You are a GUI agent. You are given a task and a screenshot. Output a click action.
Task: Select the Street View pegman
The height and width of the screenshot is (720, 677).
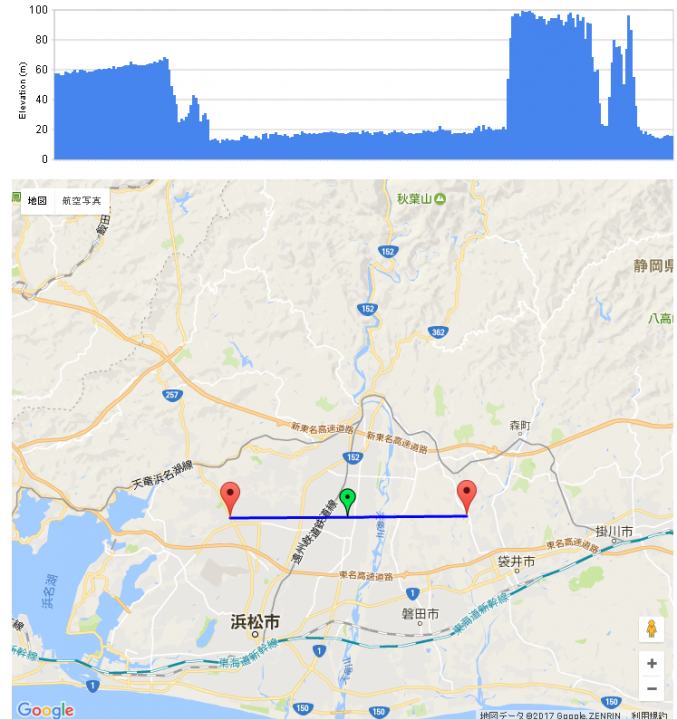point(652,629)
